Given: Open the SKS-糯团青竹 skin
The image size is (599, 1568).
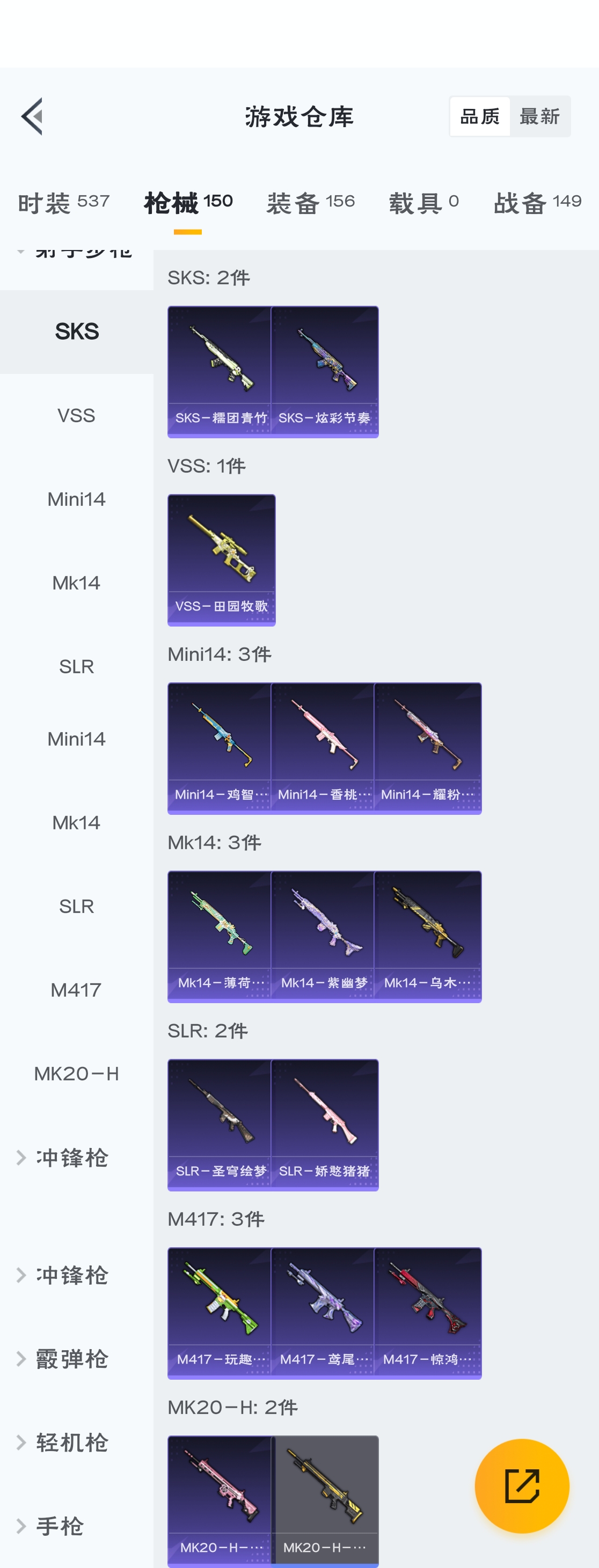Looking at the screenshot, I should [x=220, y=371].
